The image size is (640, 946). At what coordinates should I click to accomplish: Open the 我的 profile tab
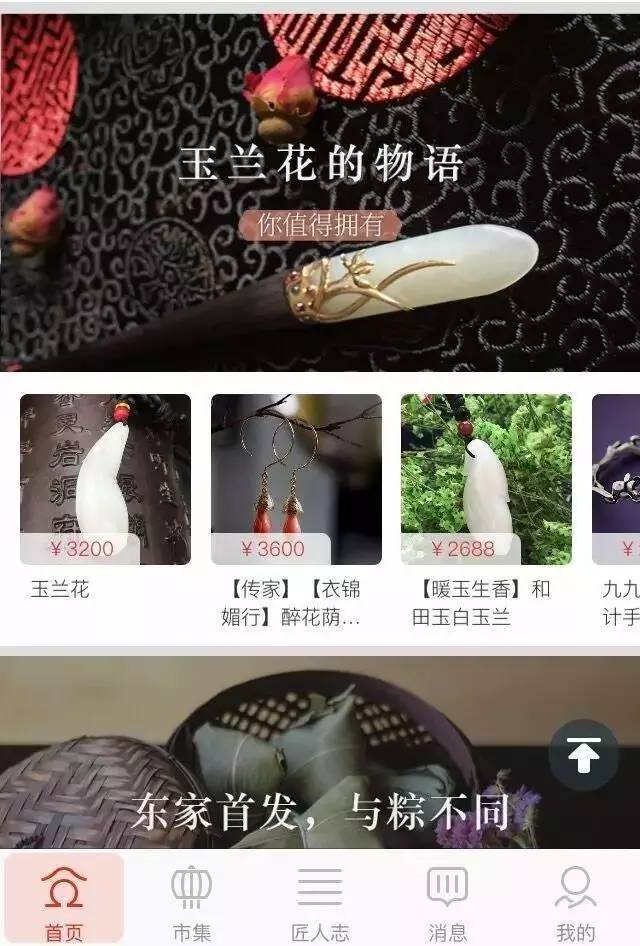coord(575,900)
